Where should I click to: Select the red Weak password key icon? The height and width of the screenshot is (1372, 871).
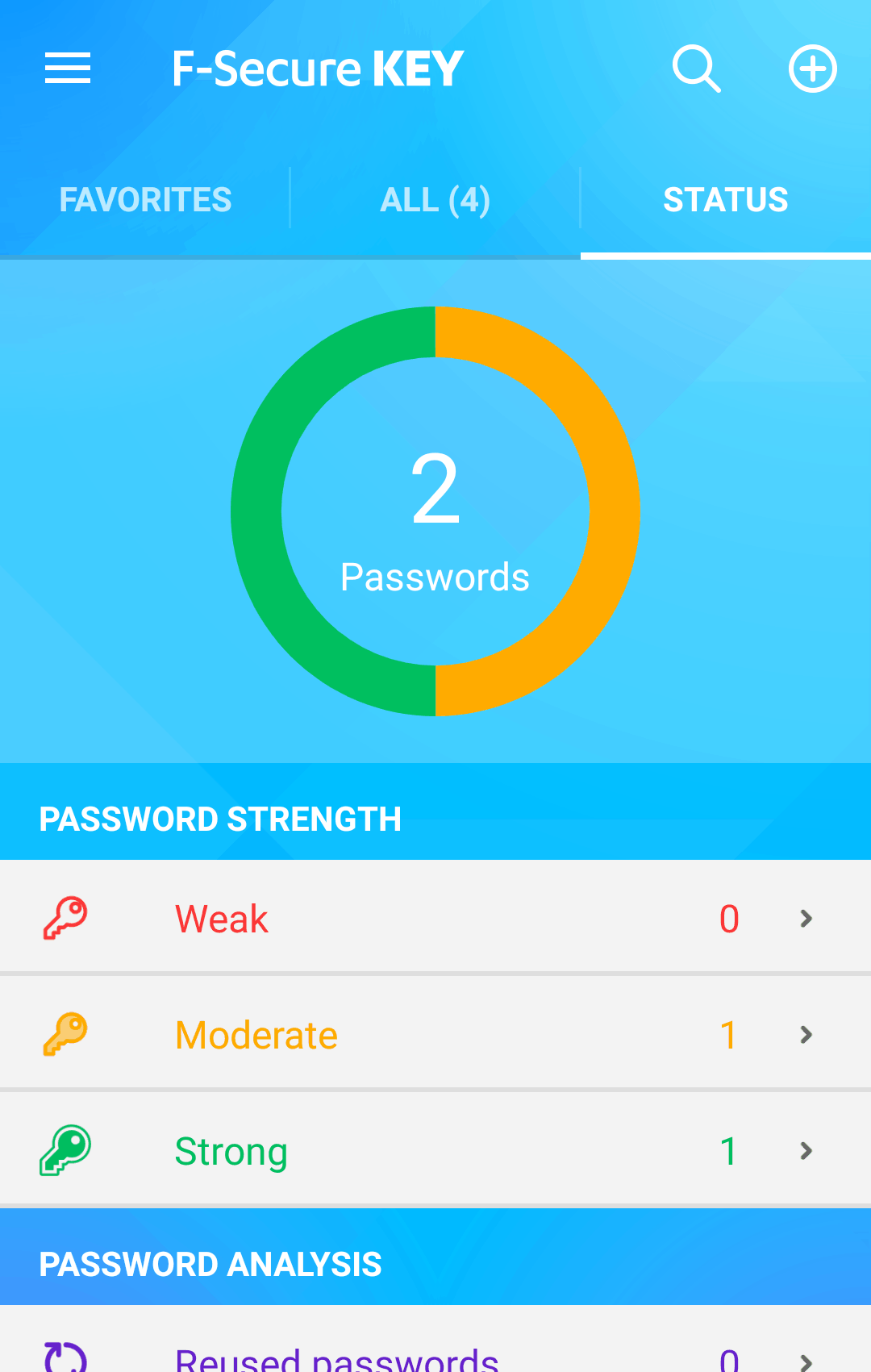point(65,917)
